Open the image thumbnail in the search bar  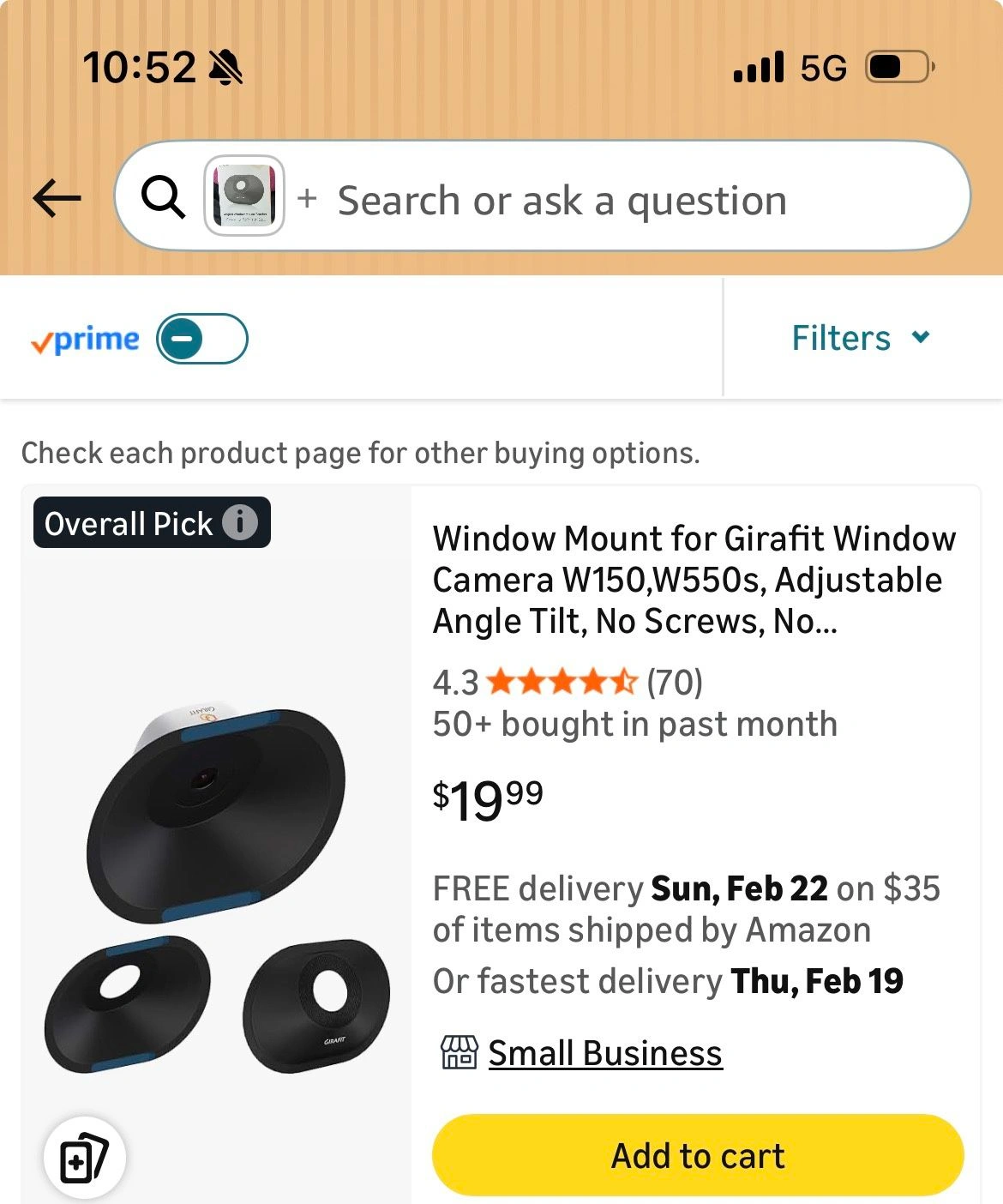point(244,196)
